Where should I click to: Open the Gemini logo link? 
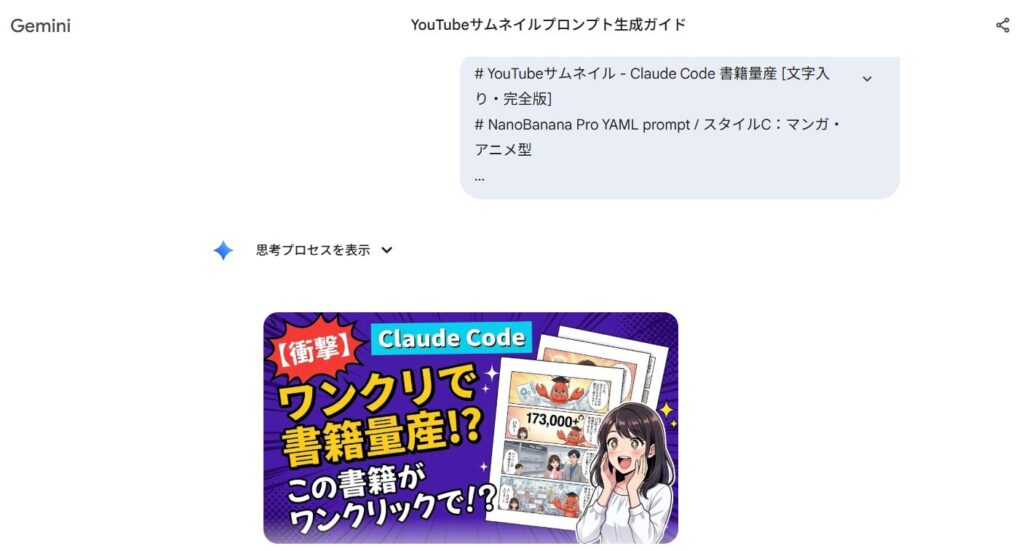click(x=40, y=26)
